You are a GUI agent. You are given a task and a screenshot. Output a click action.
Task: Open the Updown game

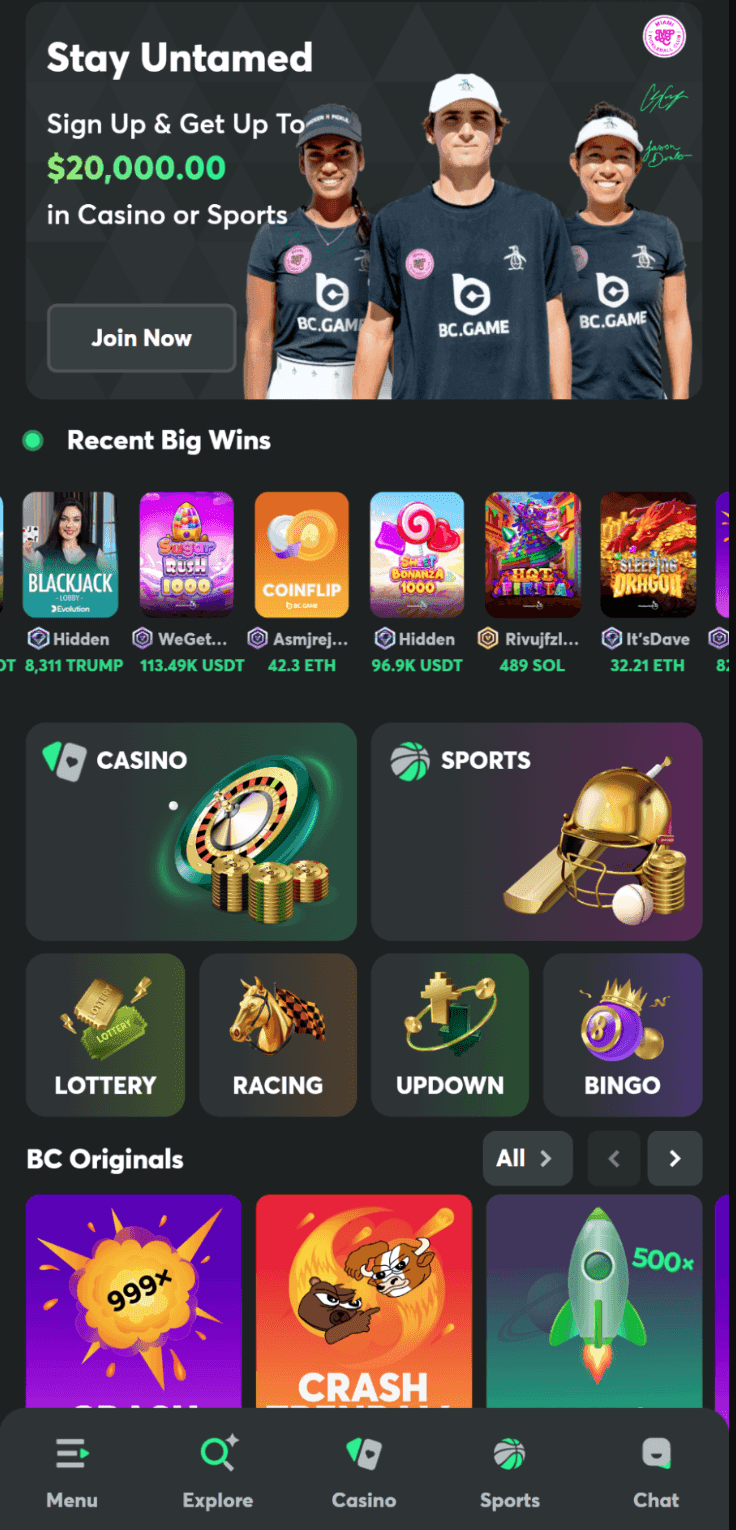tap(449, 1034)
